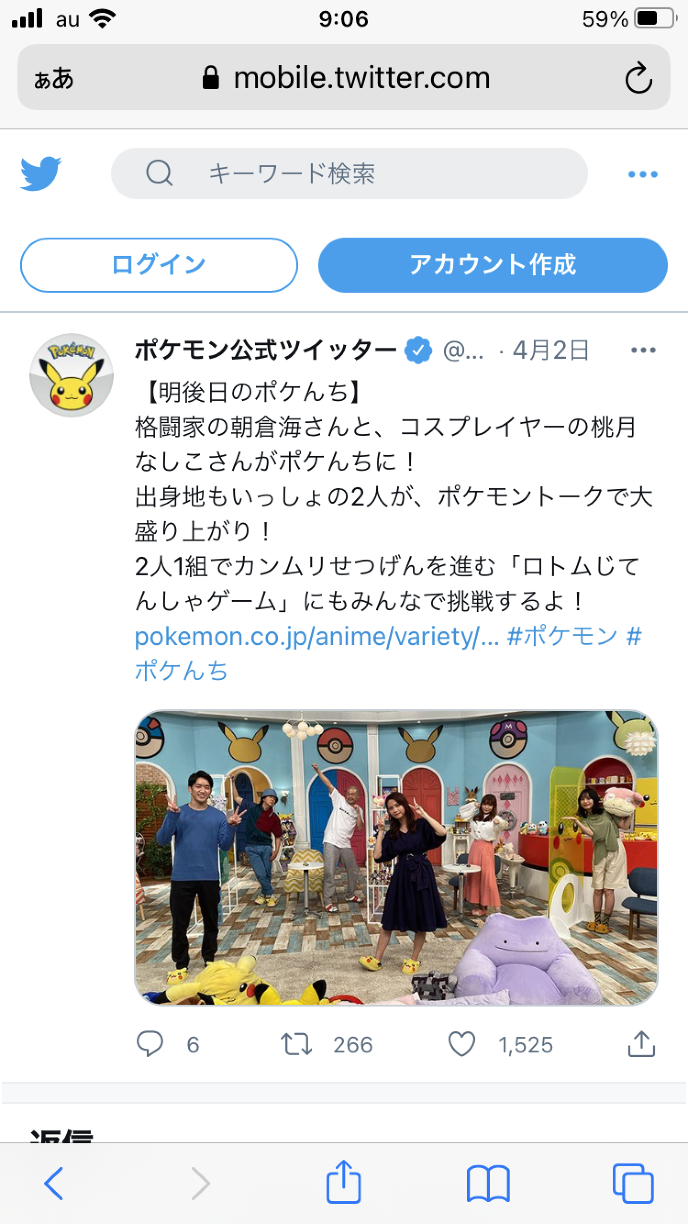Open the pokemon.co.jp/anime/variety link

(316, 636)
